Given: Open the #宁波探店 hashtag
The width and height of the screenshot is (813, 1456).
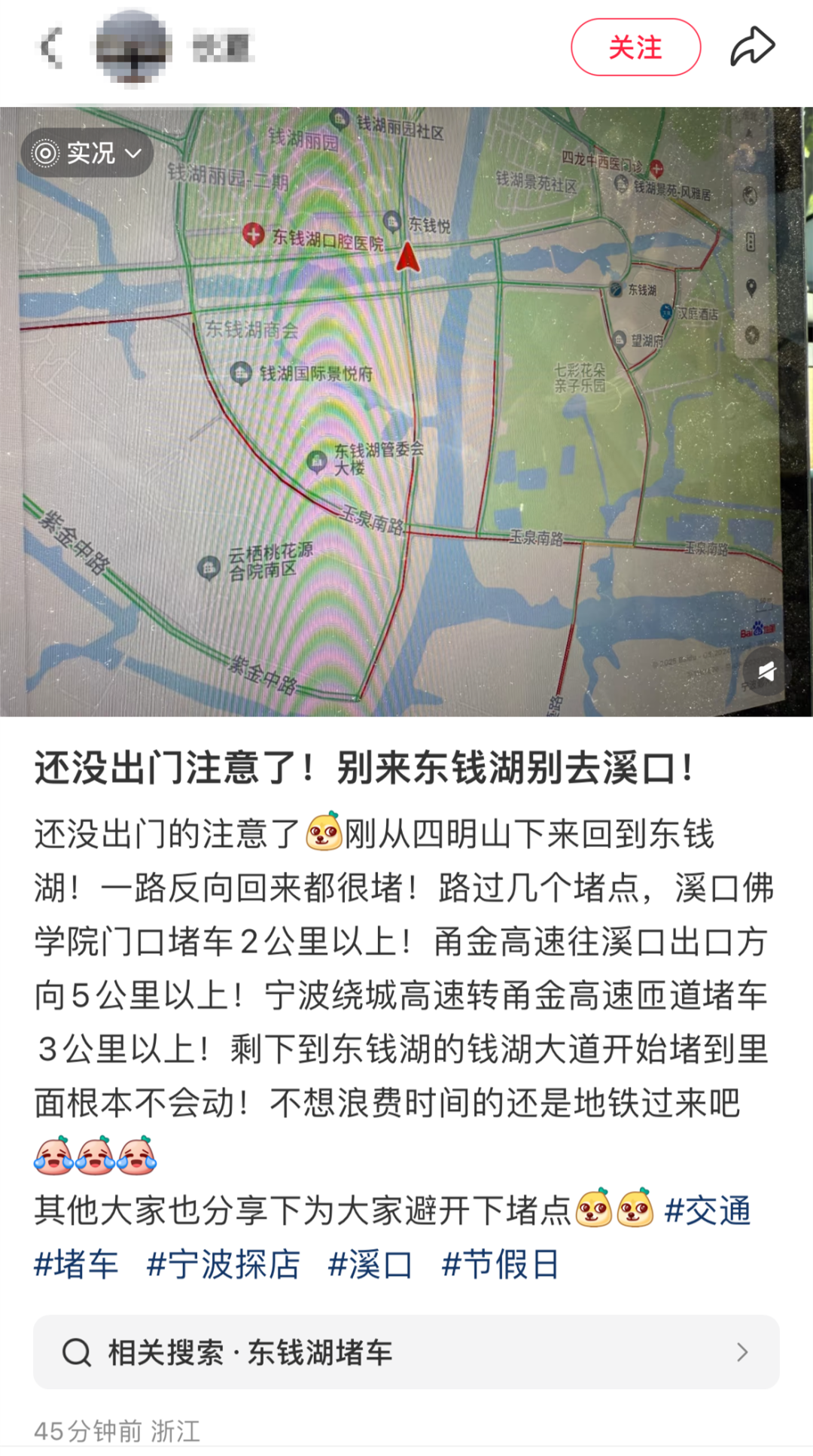Looking at the screenshot, I should pos(224,1265).
